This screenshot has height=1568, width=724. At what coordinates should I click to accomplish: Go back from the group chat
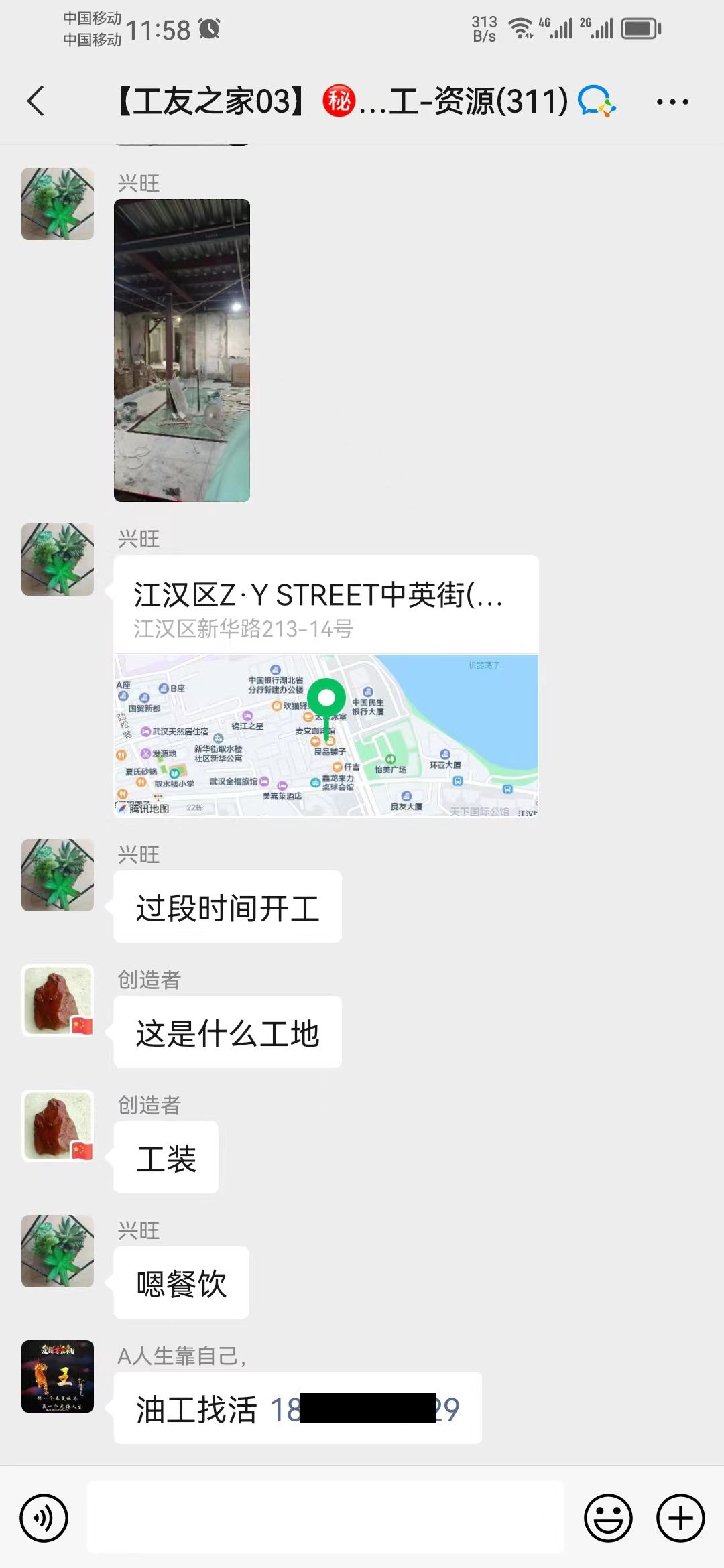tap(36, 101)
